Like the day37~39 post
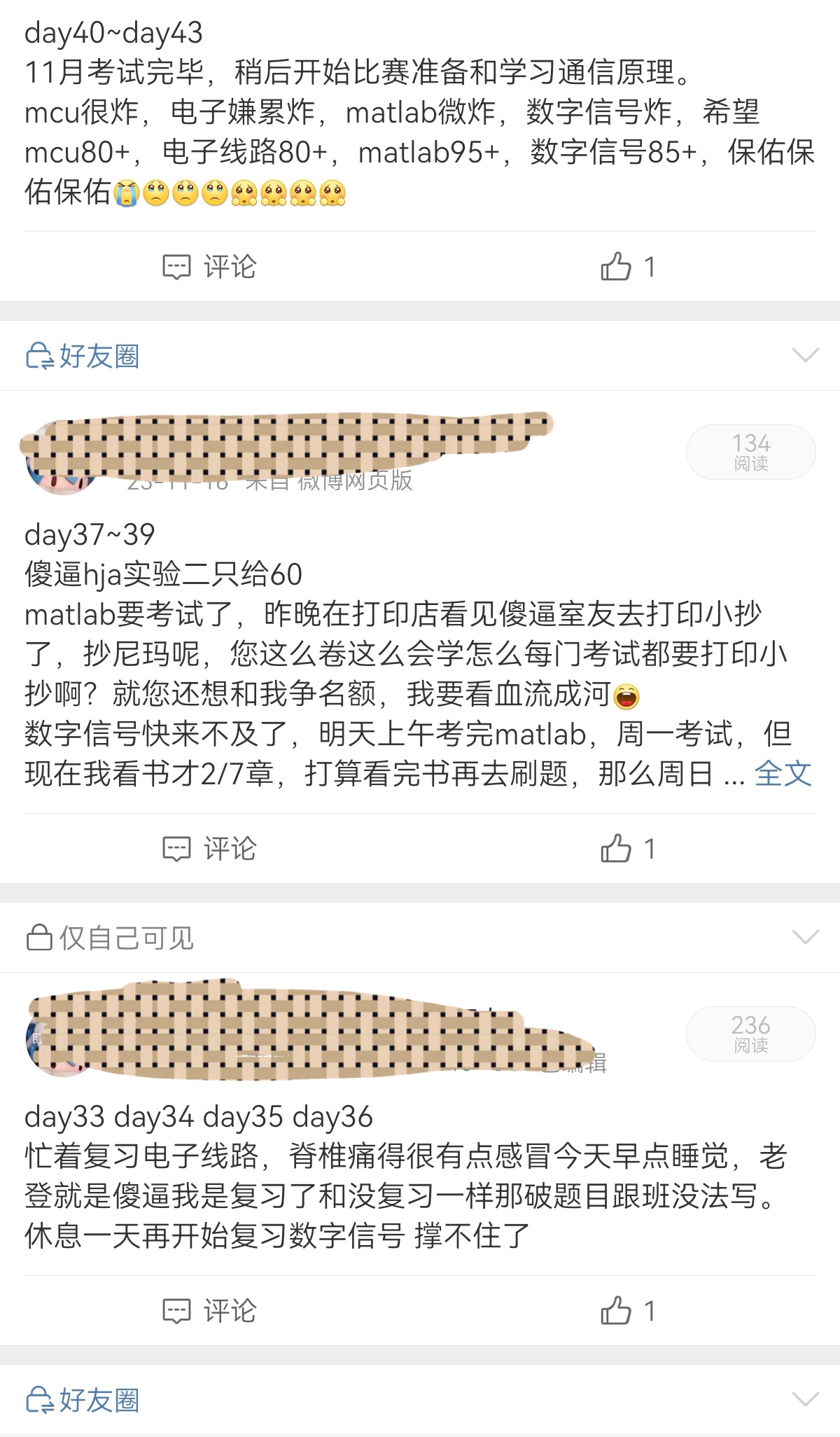The image size is (840, 1437). point(627,849)
